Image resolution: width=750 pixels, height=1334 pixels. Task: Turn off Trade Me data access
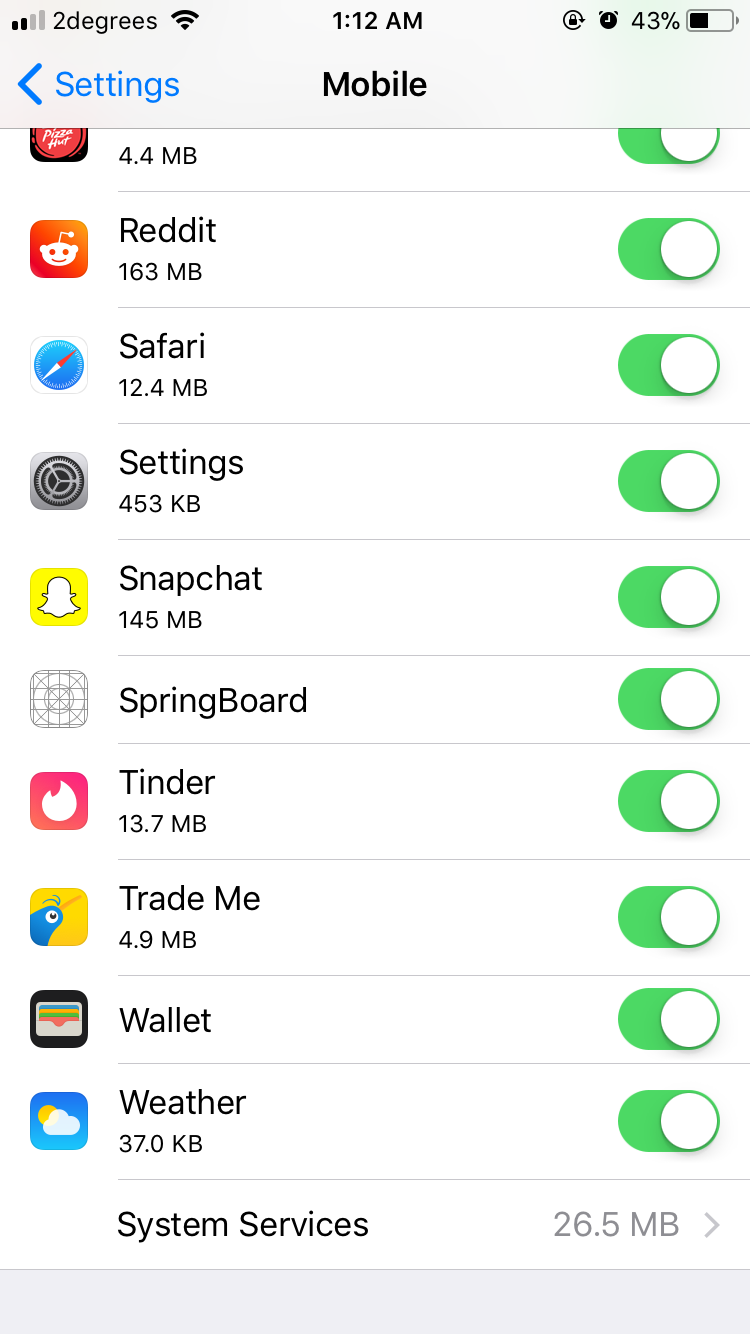click(669, 917)
